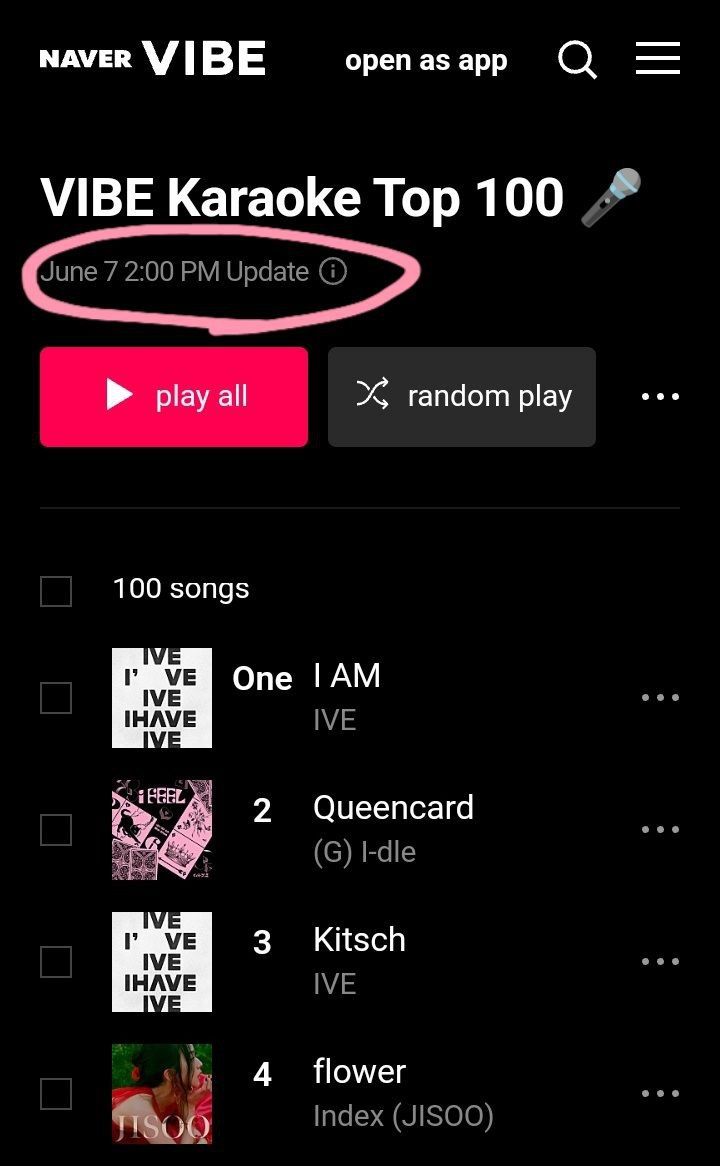The image size is (720, 1166).
Task: Open the options menu for Kitsch
Action: click(x=660, y=961)
